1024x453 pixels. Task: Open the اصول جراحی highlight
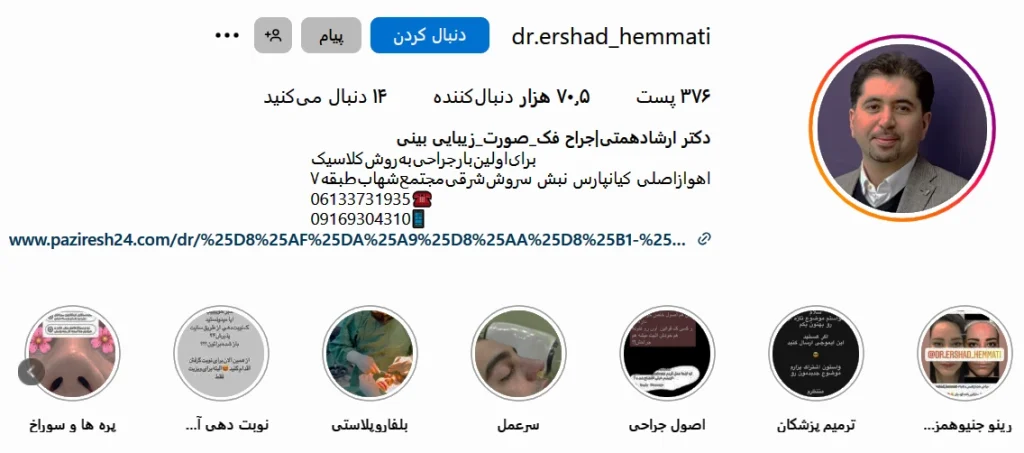click(x=667, y=353)
